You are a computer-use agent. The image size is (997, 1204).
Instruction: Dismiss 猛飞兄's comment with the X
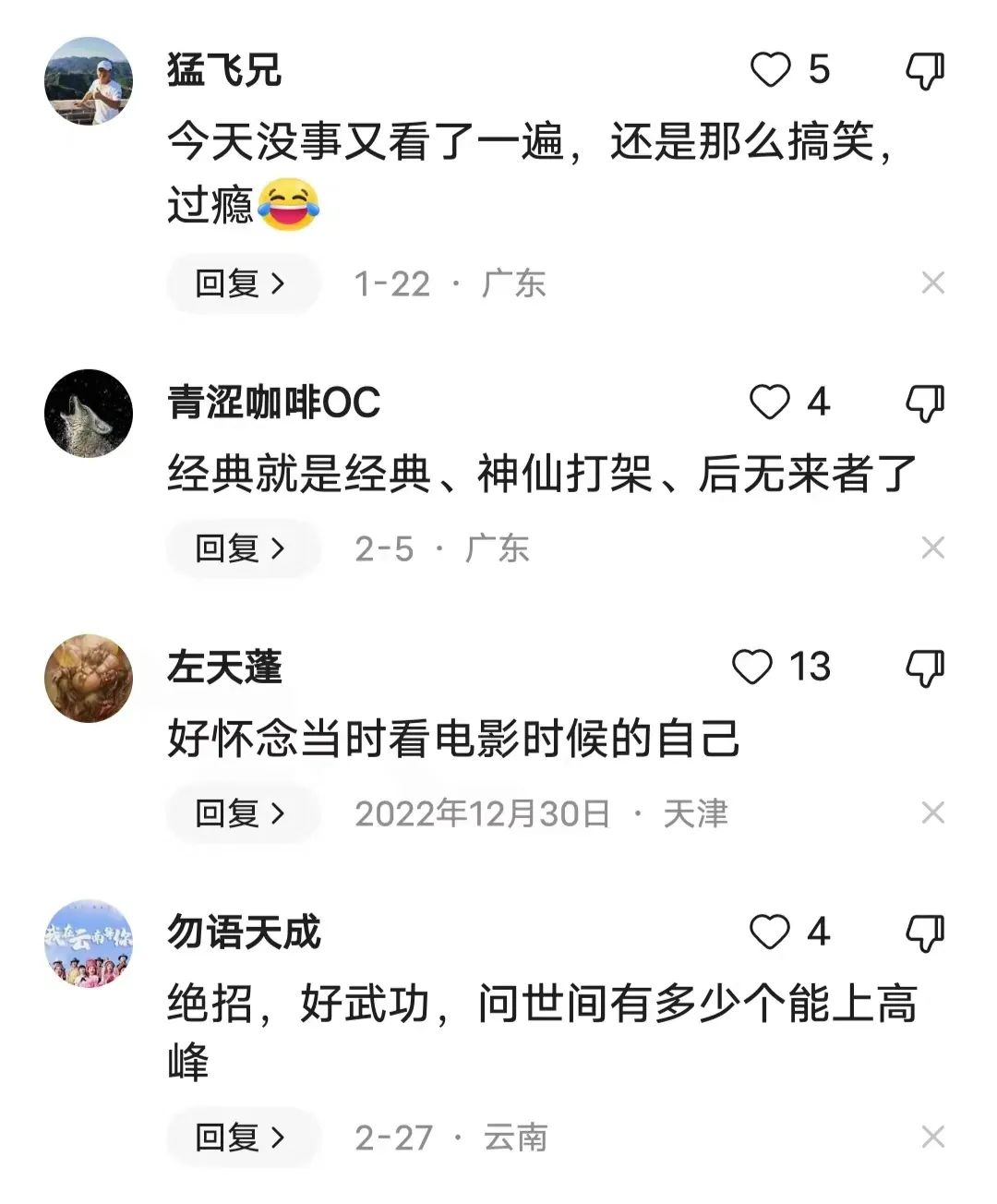pos(932,283)
